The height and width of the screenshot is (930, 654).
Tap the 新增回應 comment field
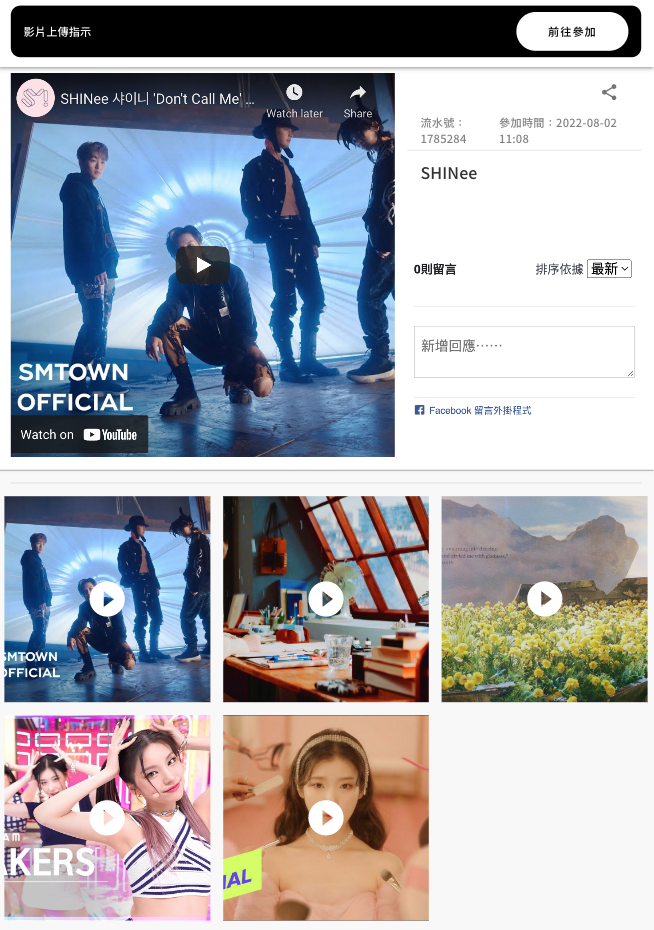[x=524, y=352]
